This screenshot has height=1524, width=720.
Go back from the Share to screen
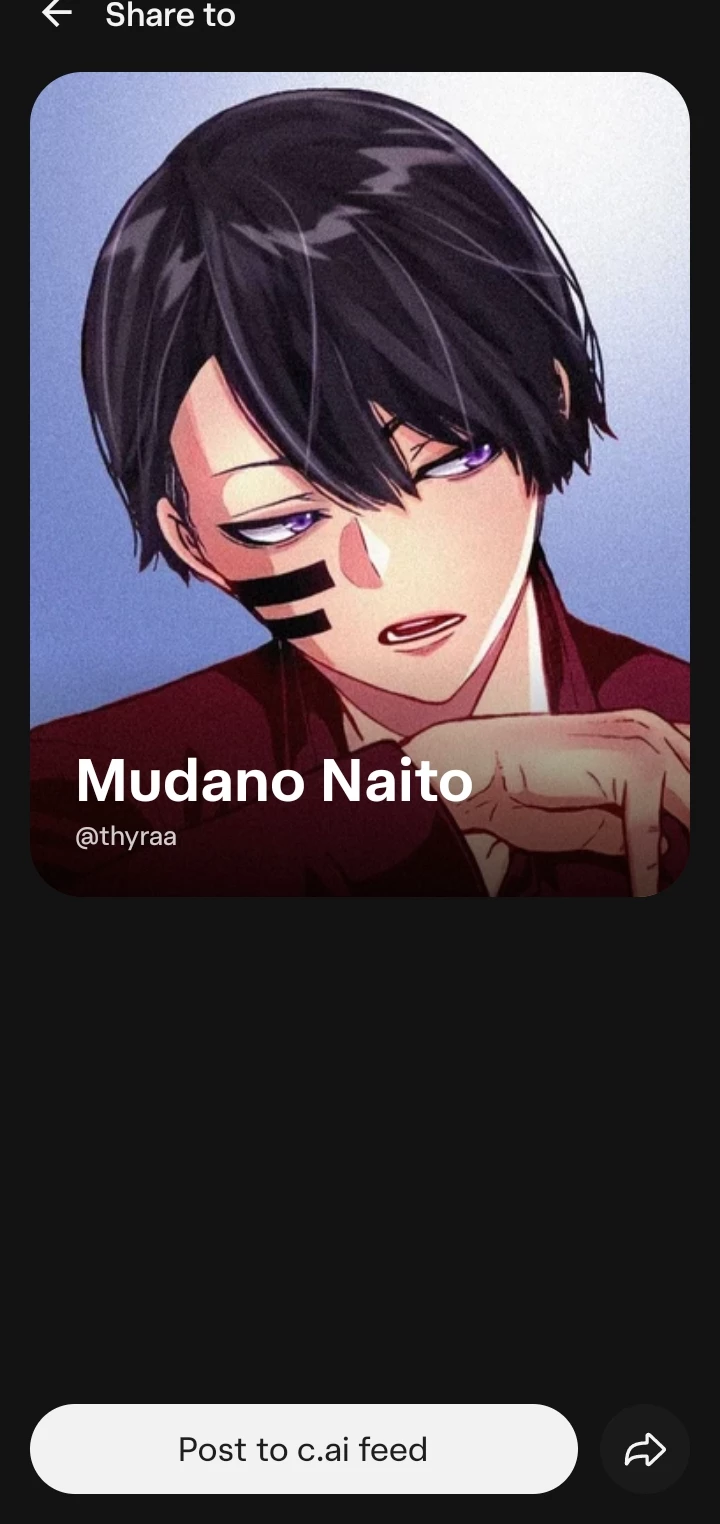(57, 14)
